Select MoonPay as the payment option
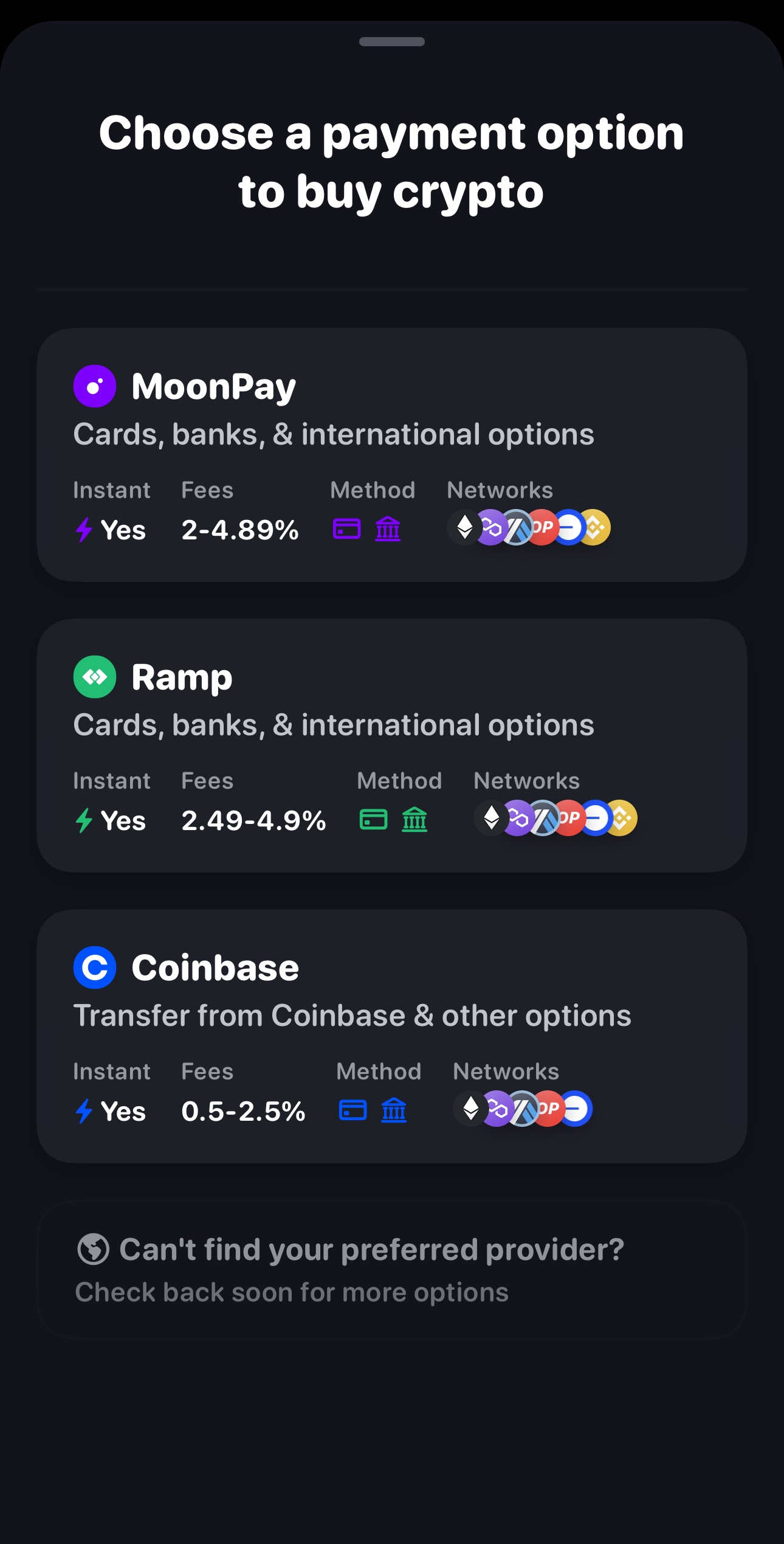 coord(392,455)
